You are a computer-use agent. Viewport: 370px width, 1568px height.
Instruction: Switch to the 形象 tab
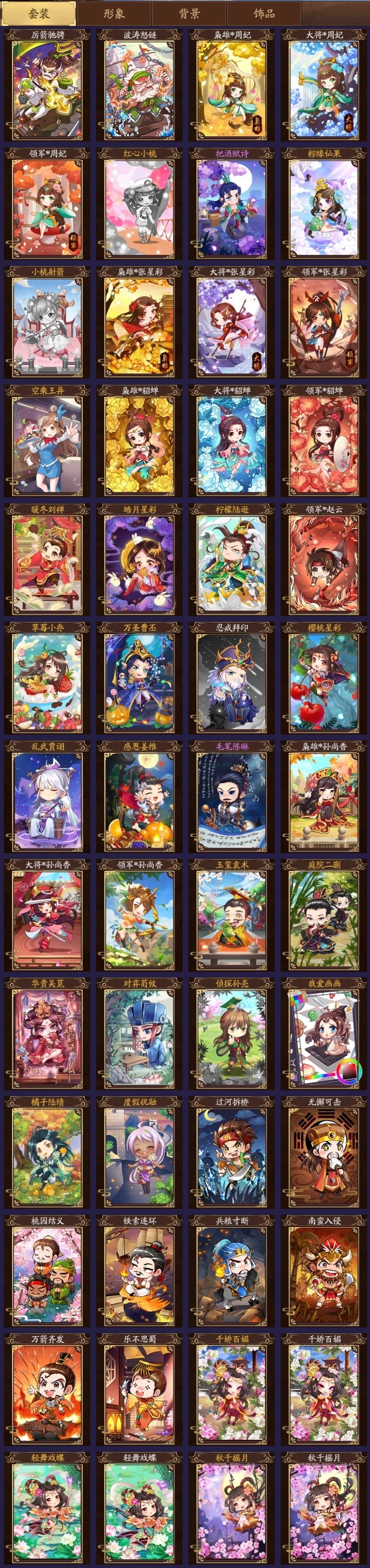pos(113,13)
